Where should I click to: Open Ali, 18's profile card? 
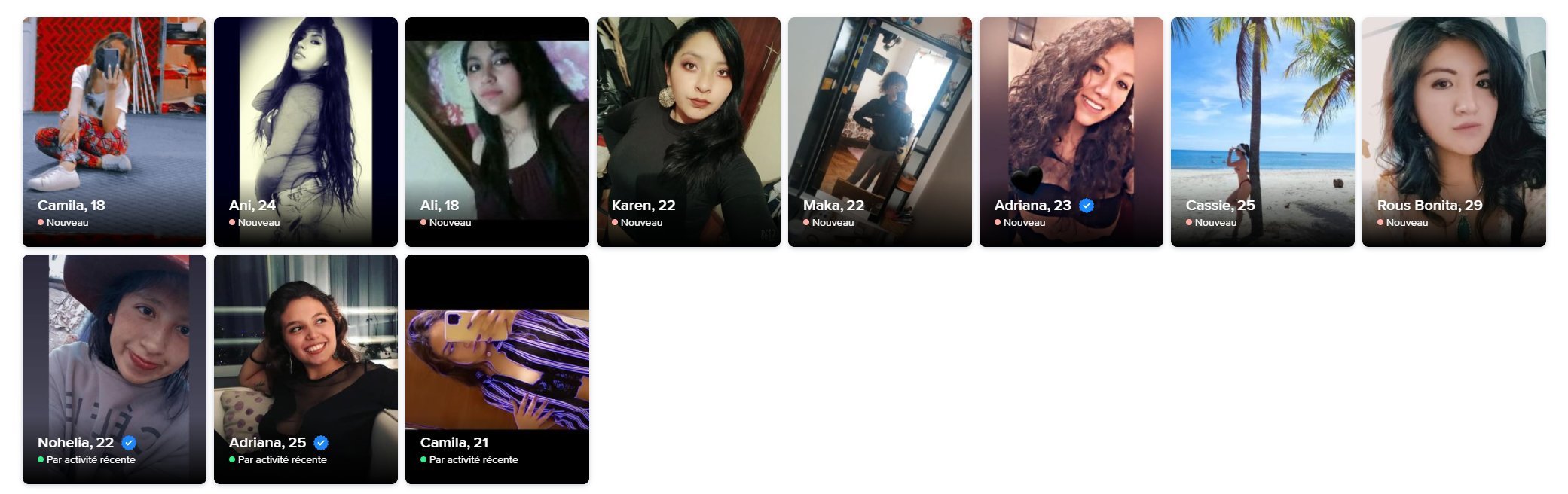pyautogui.click(x=497, y=132)
